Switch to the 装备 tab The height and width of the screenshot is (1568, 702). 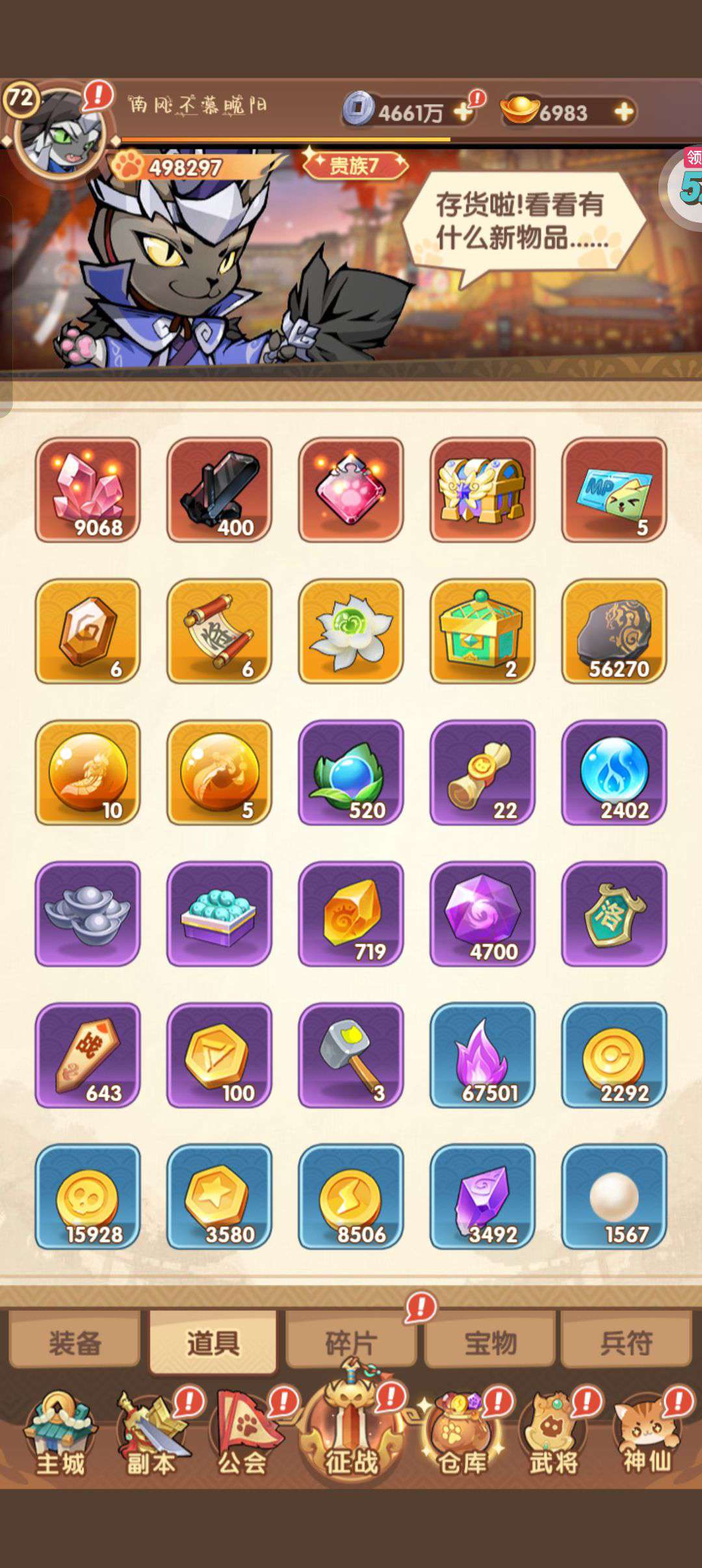(75, 1343)
